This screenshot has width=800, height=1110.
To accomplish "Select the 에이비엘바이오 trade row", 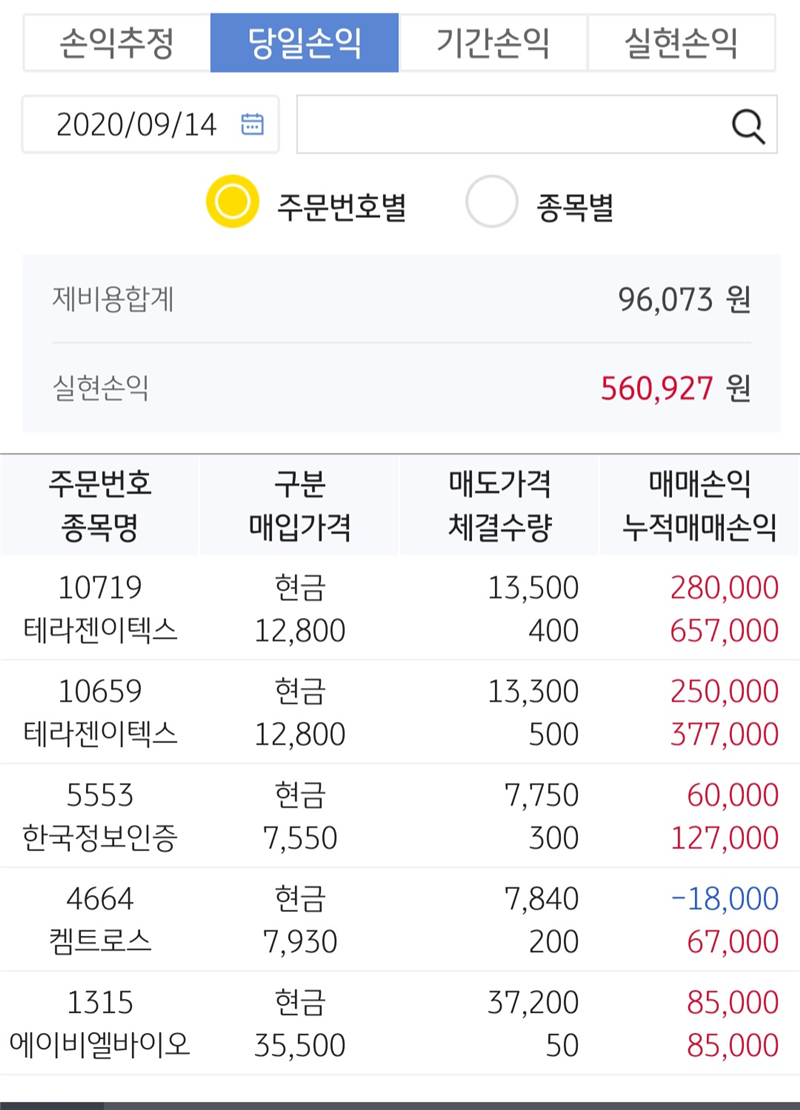I will (400, 1023).
